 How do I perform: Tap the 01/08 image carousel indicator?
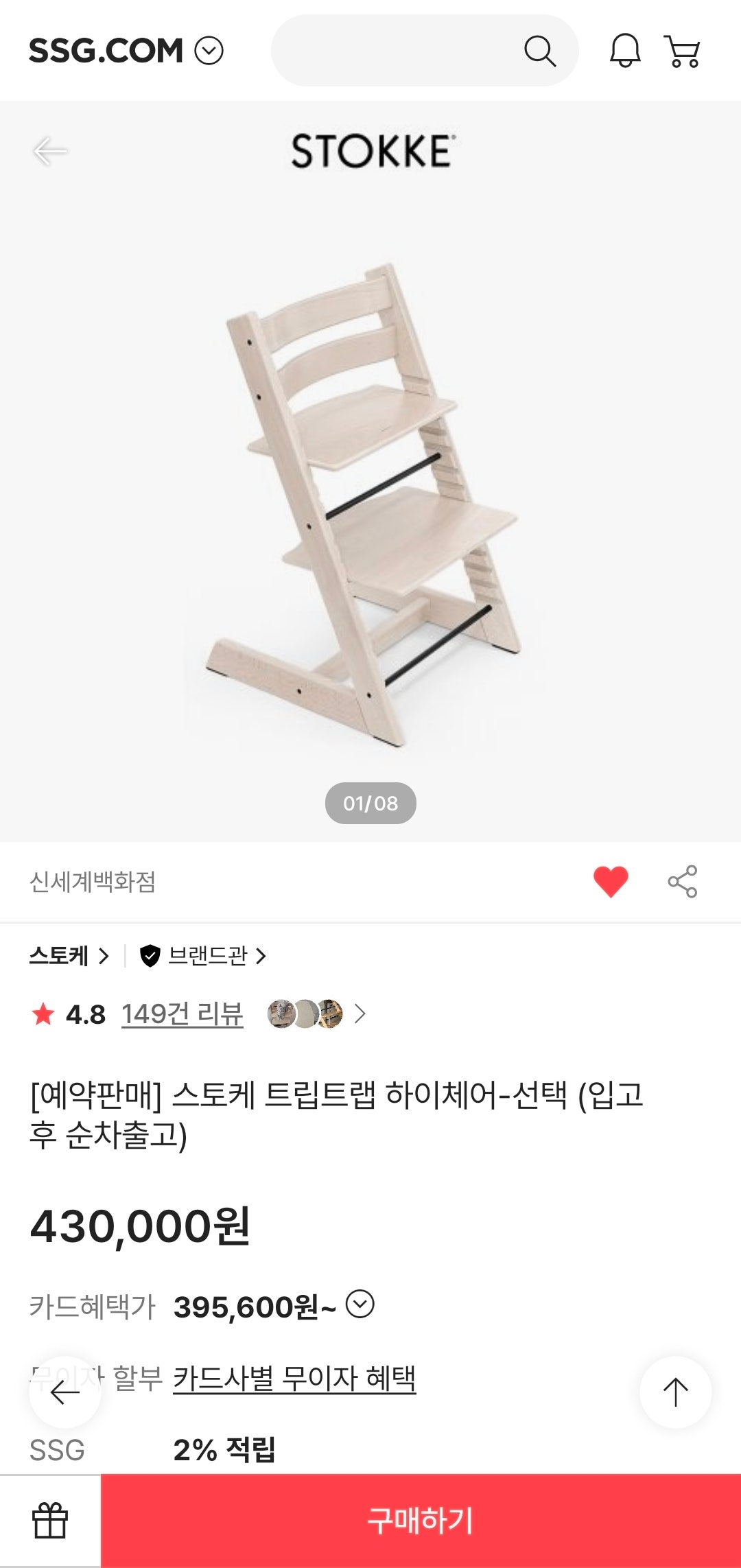370,804
